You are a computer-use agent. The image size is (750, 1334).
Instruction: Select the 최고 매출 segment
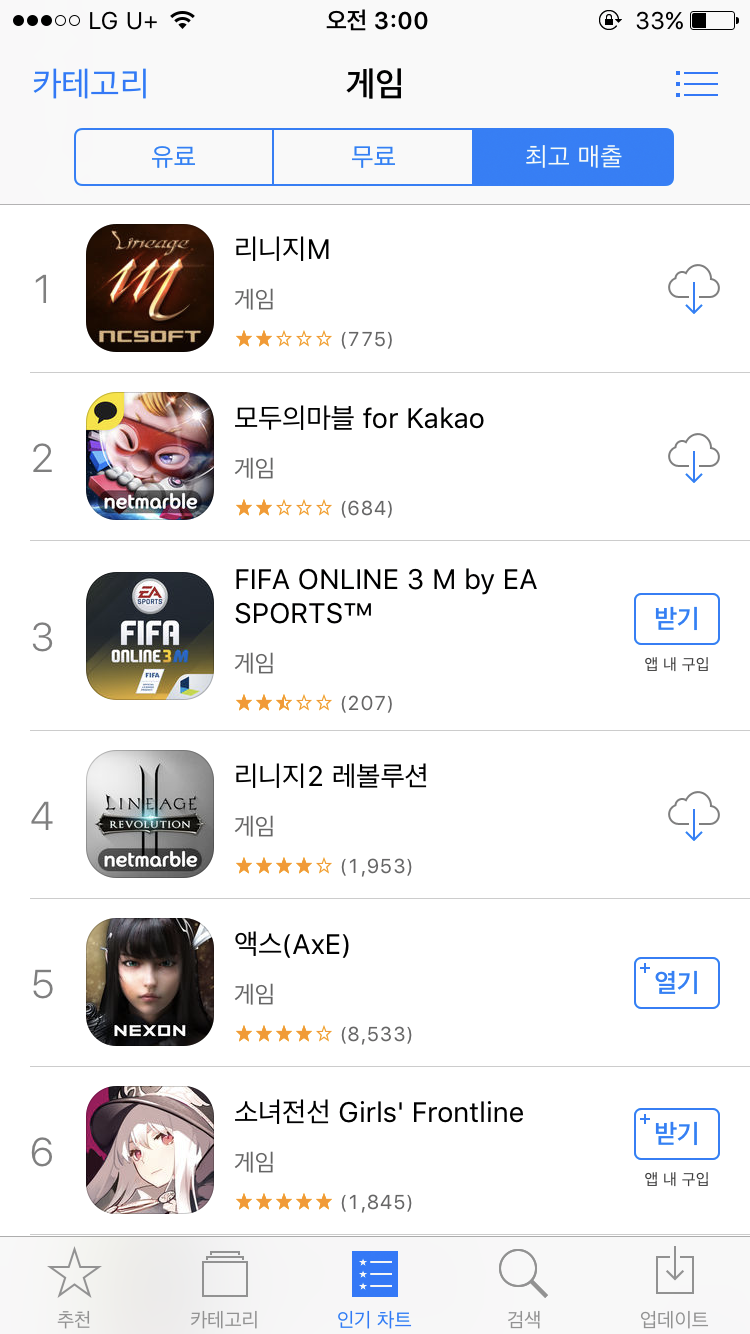[572, 157]
